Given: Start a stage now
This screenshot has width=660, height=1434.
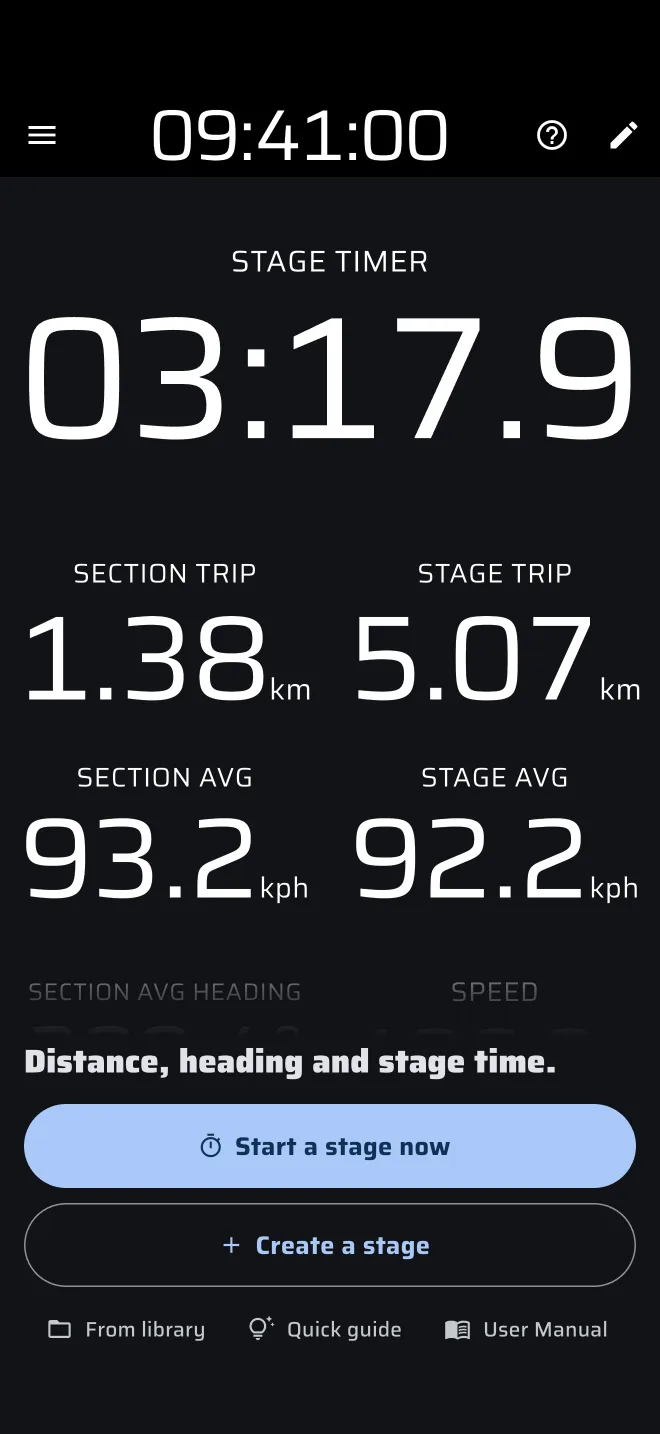Looking at the screenshot, I should pyautogui.click(x=330, y=1146).
